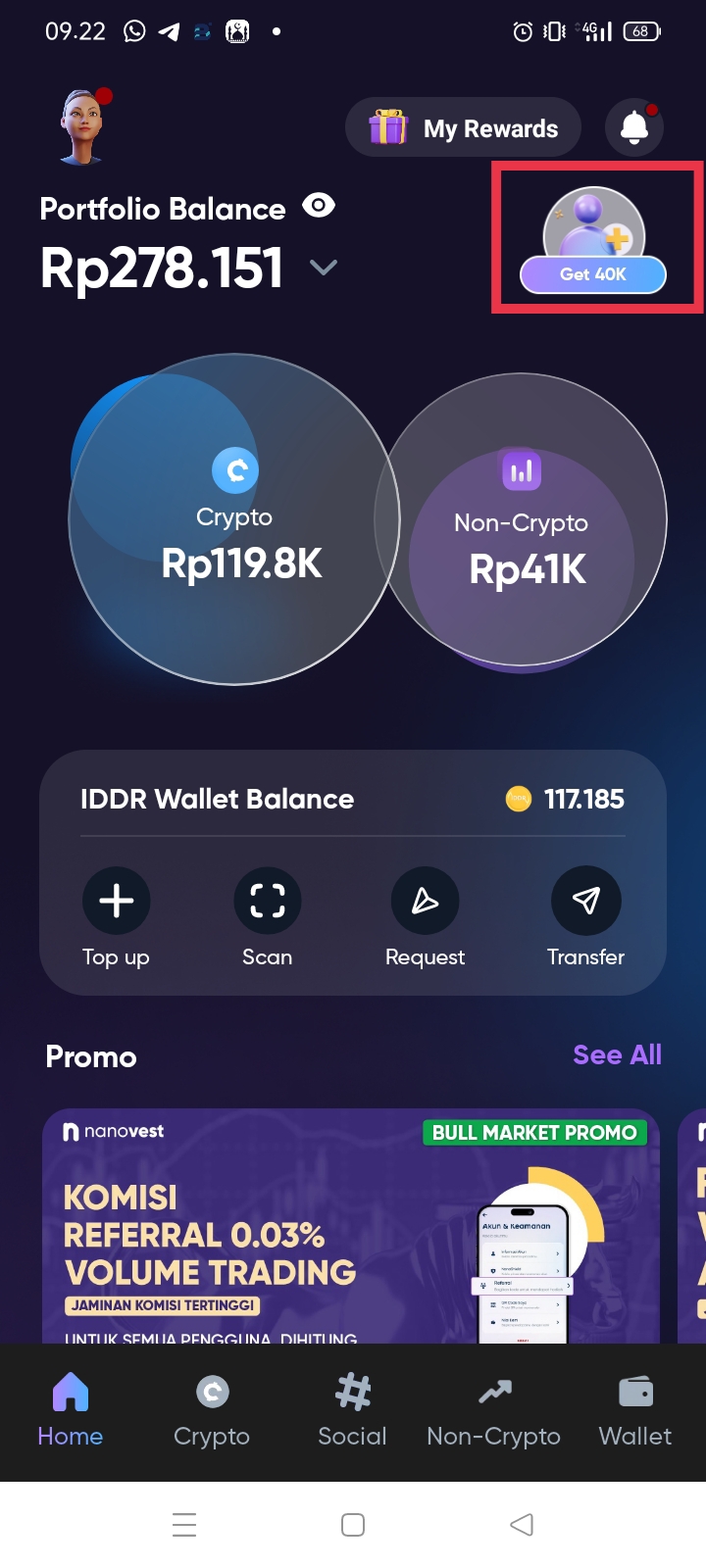Image resolution: width=706 pixels, height=1568 pixels.
Task: Switch to the Non-Crypto tab
Action: click(x=494, y=1409)
